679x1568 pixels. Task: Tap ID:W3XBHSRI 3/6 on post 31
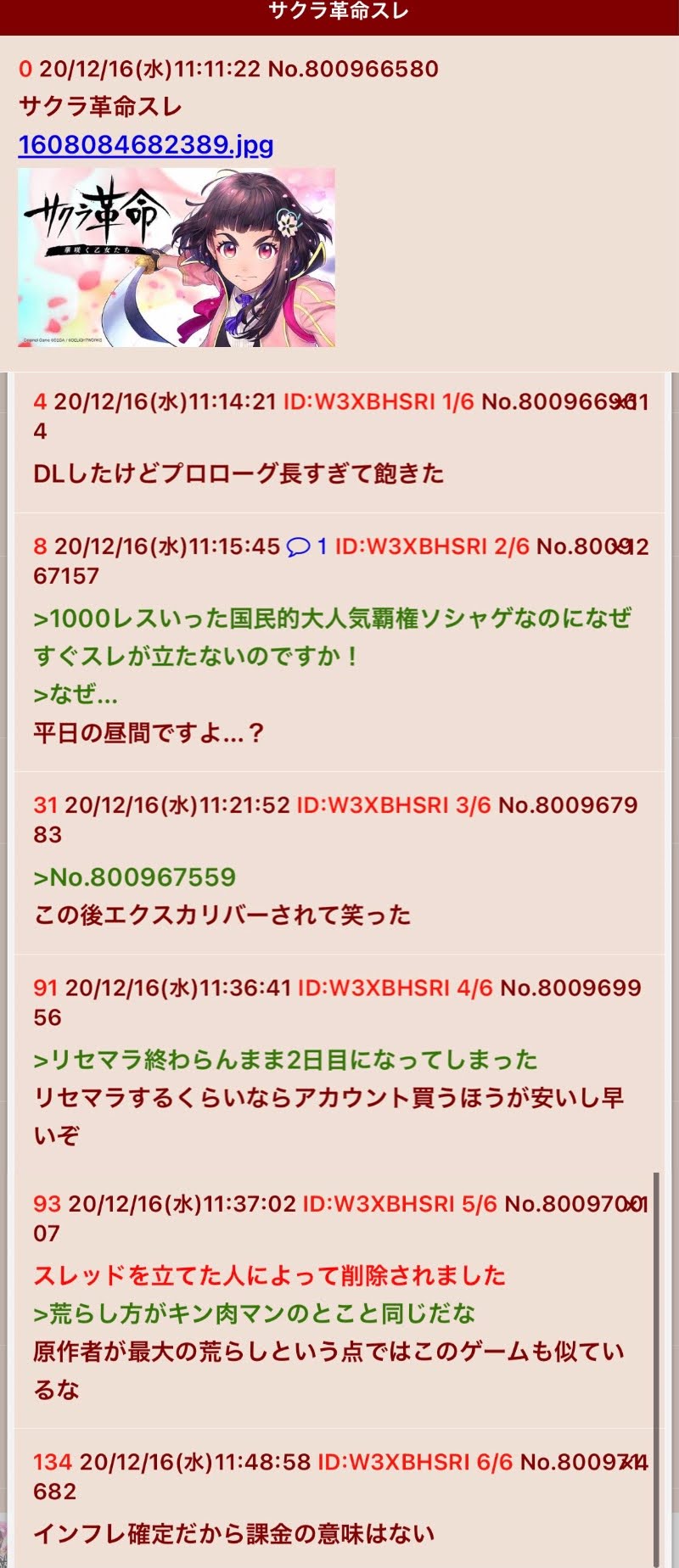393,804
